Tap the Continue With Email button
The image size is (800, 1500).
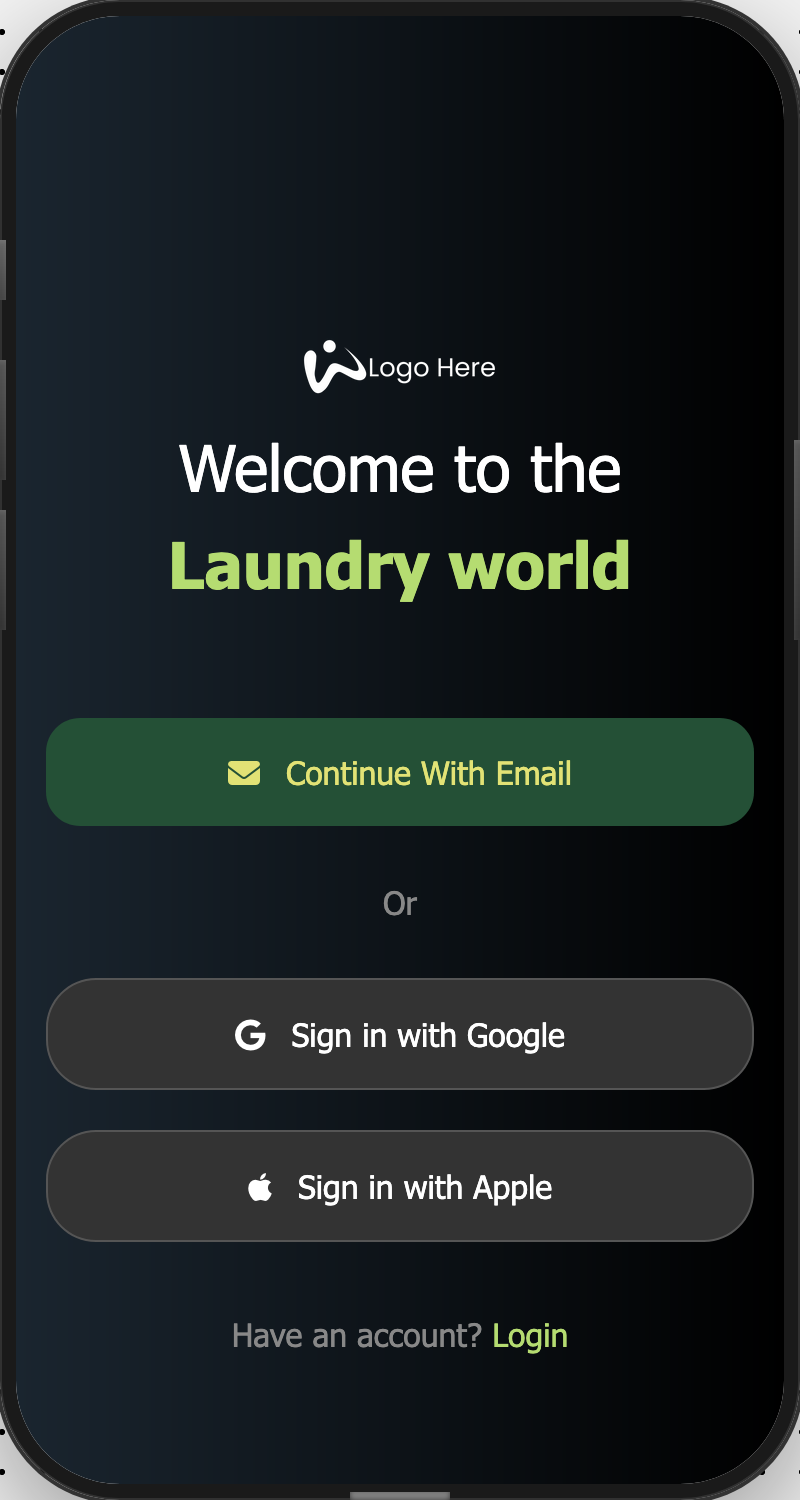400,772
